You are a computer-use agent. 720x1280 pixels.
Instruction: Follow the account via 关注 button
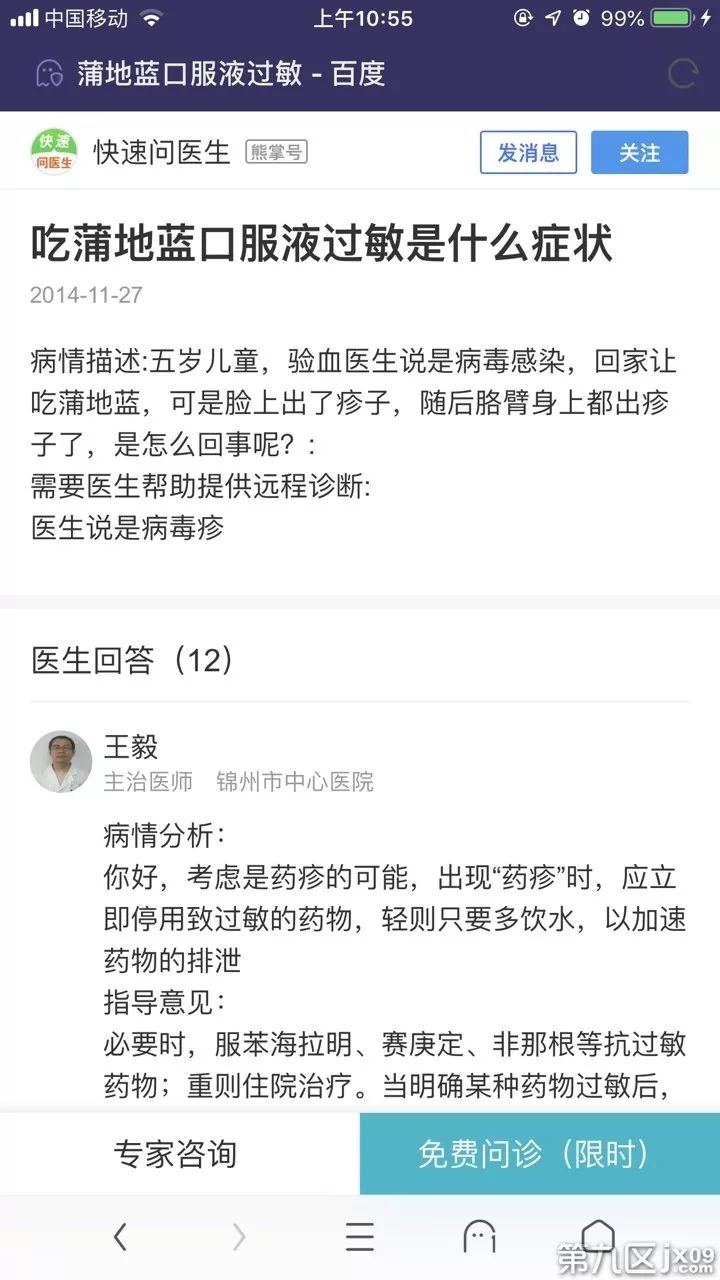point(639,152)
